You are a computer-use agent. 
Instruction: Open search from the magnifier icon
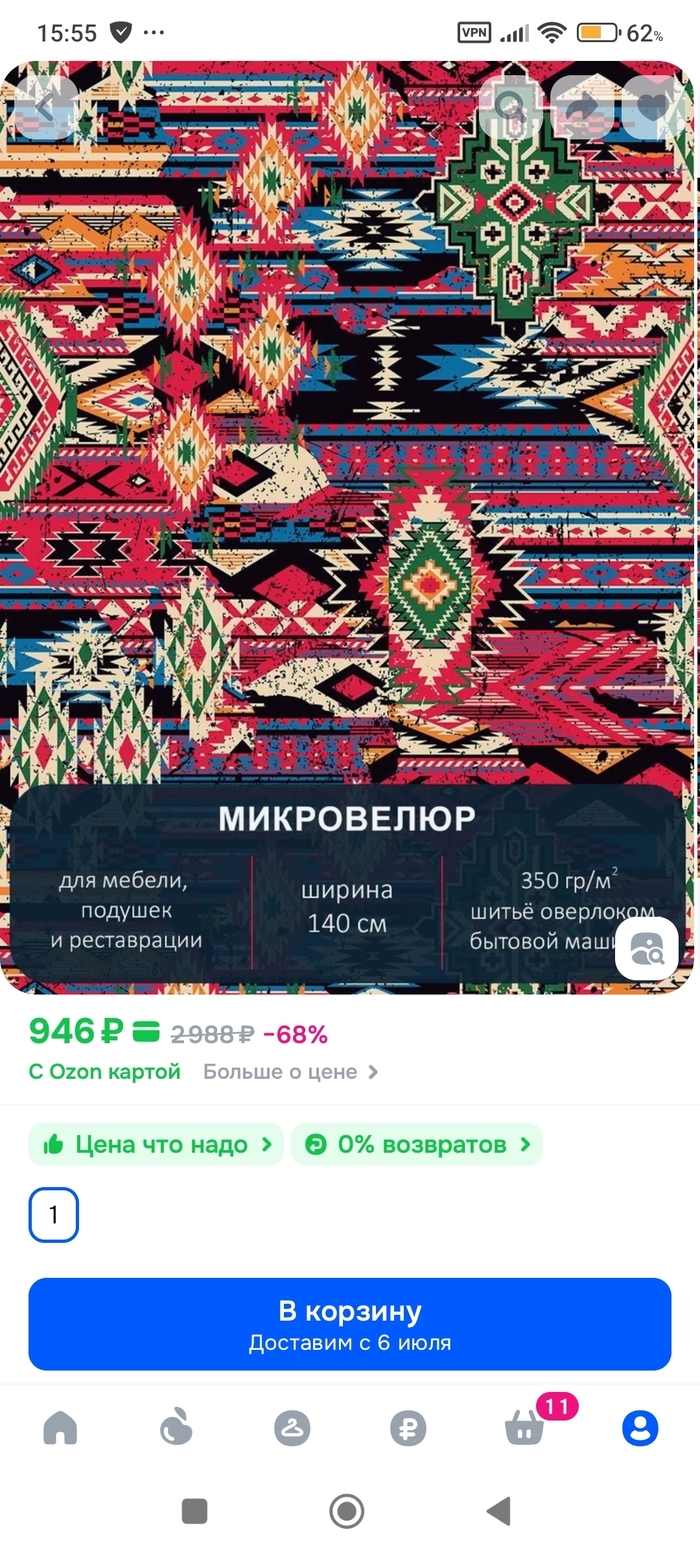tap(510, 106)
